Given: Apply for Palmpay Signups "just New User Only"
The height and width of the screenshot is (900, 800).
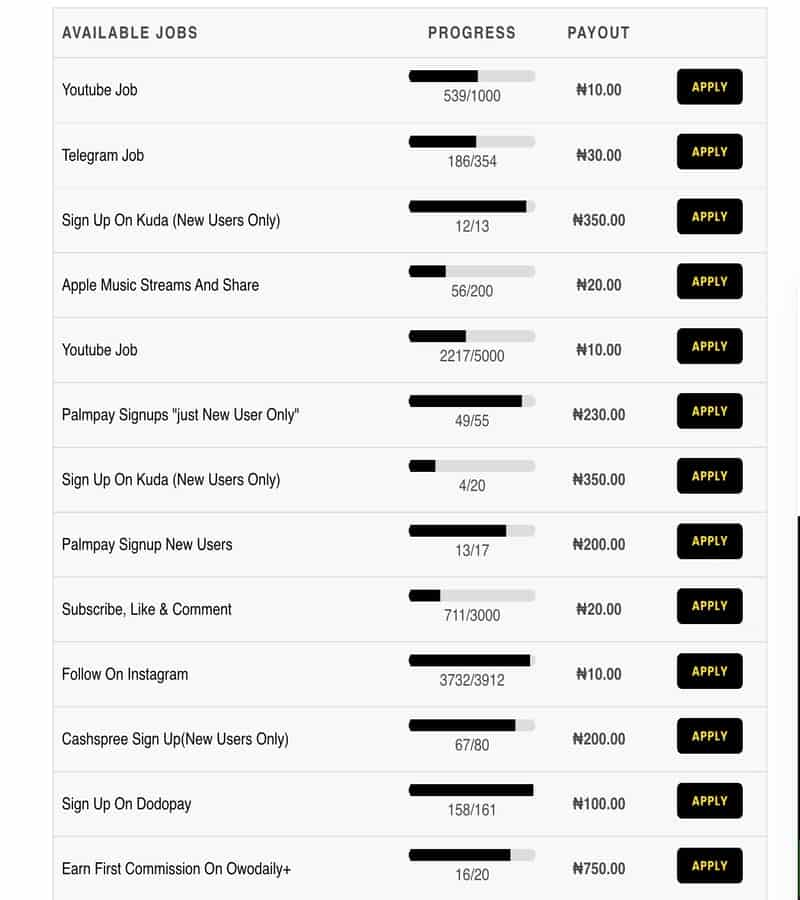Looking at the screenshot, I should (x=709, y=411).
